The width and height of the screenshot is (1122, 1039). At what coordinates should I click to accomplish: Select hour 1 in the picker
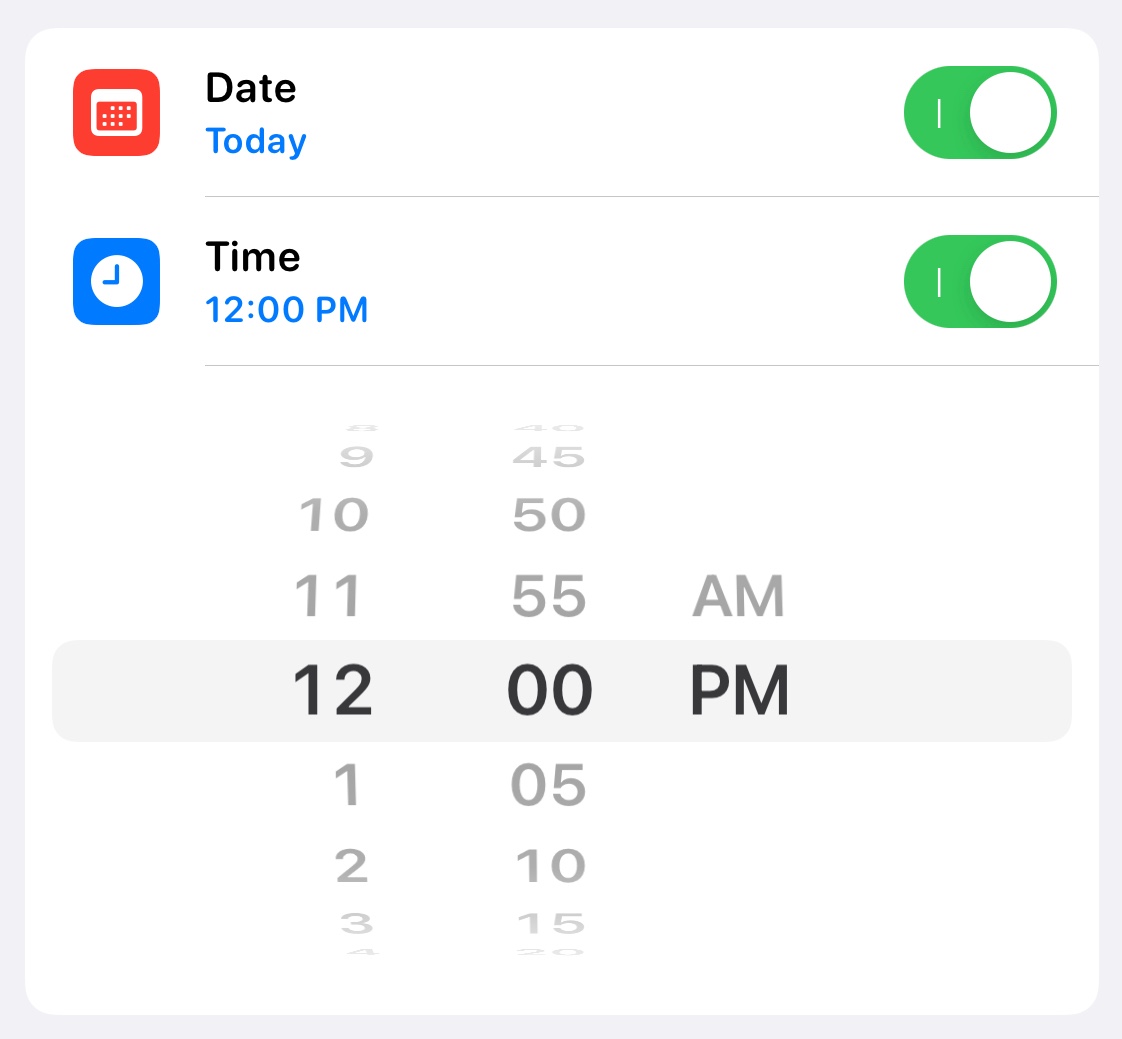pyautogui.click(x=347, y=785)
